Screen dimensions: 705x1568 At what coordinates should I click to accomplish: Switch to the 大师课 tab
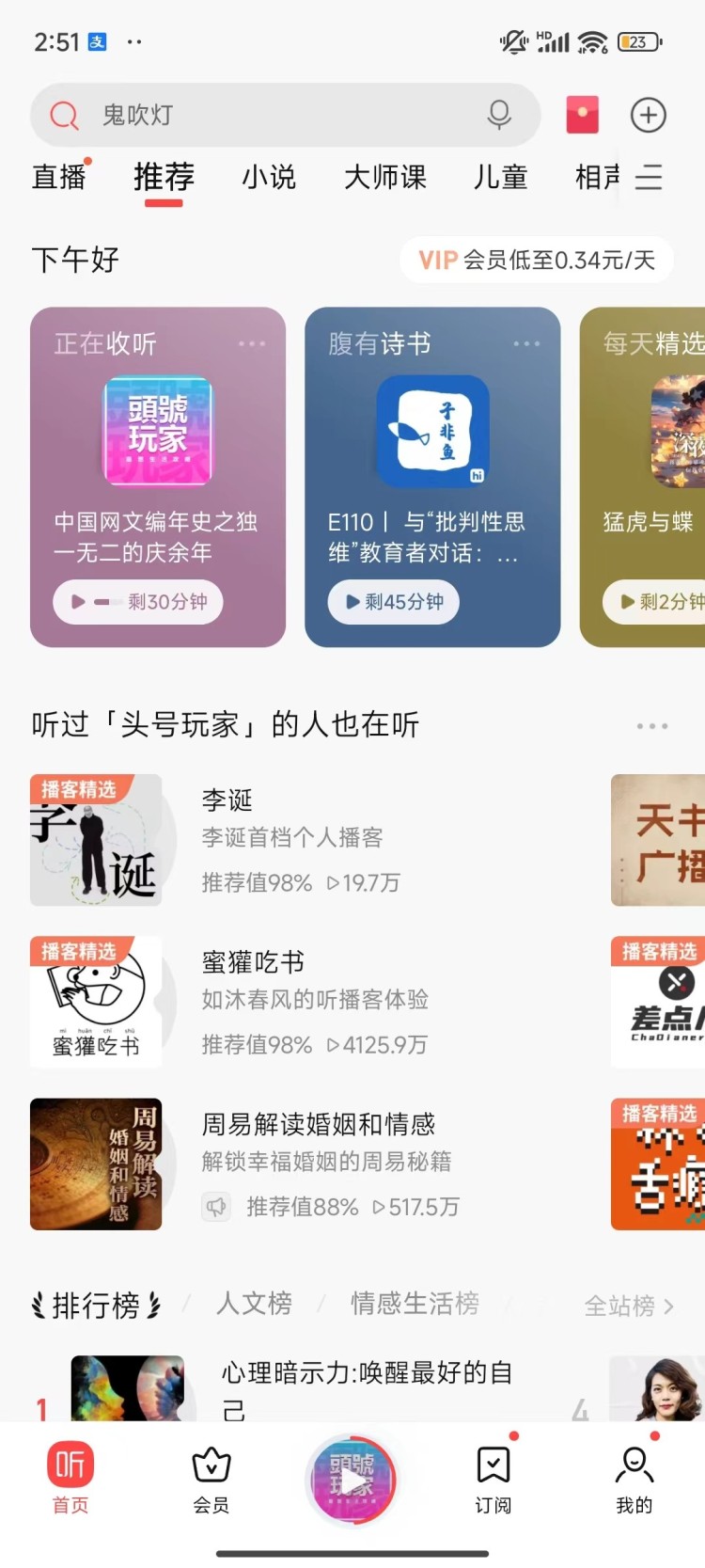coord(385,177)
